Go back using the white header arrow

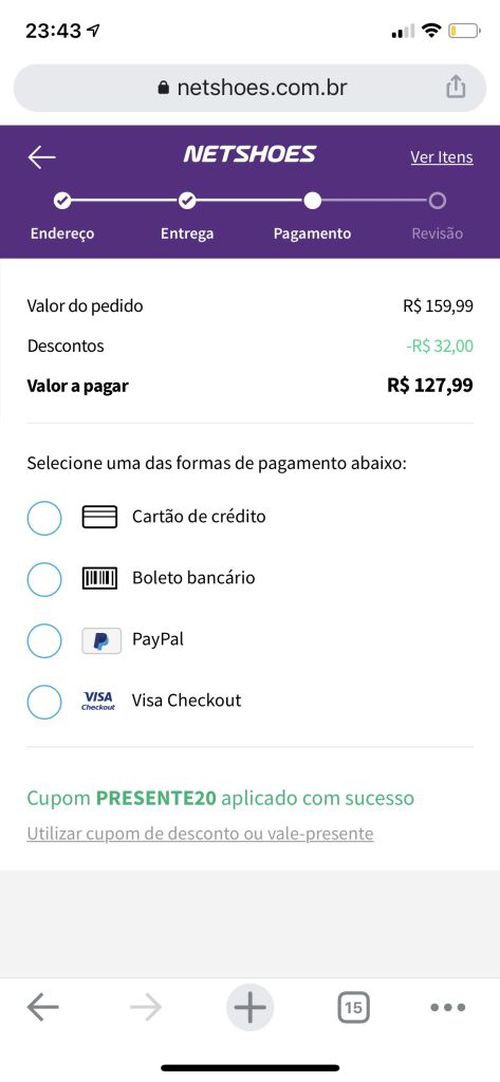coord(41,157)
